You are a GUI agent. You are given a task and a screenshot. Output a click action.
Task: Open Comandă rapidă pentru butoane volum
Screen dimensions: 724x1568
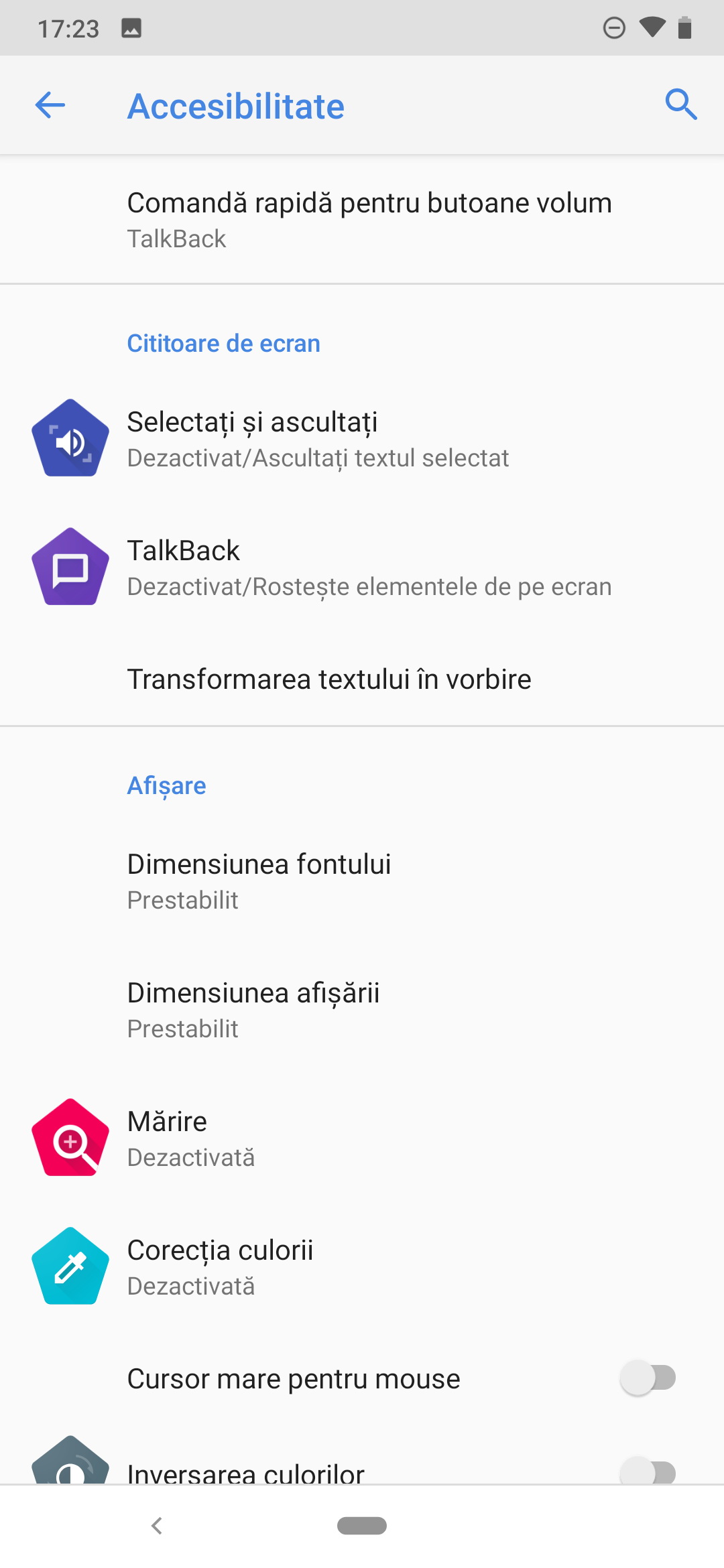[x=362, y=220]
